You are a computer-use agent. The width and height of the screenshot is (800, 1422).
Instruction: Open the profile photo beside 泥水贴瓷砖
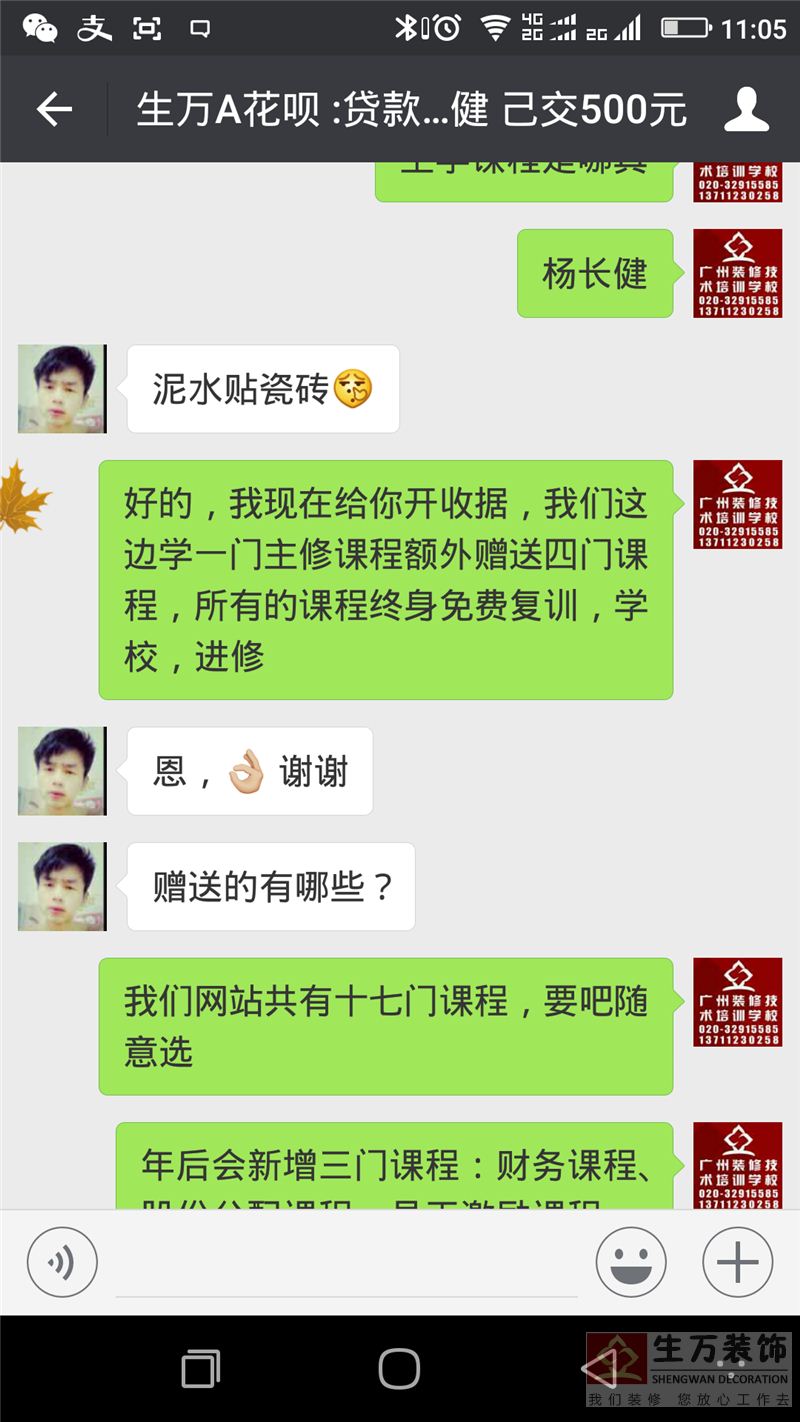[x=62, y=389]
